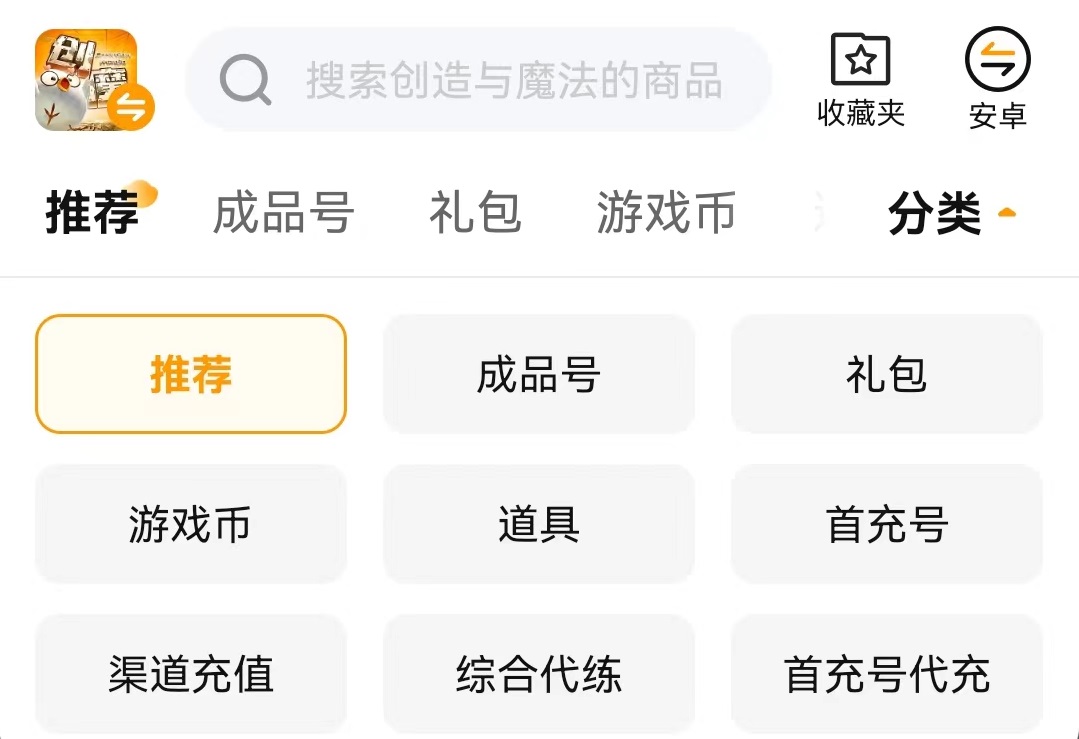Switch to the 游戏币 top tab
The image size is (1079, 739).
(x=666, y=213)
